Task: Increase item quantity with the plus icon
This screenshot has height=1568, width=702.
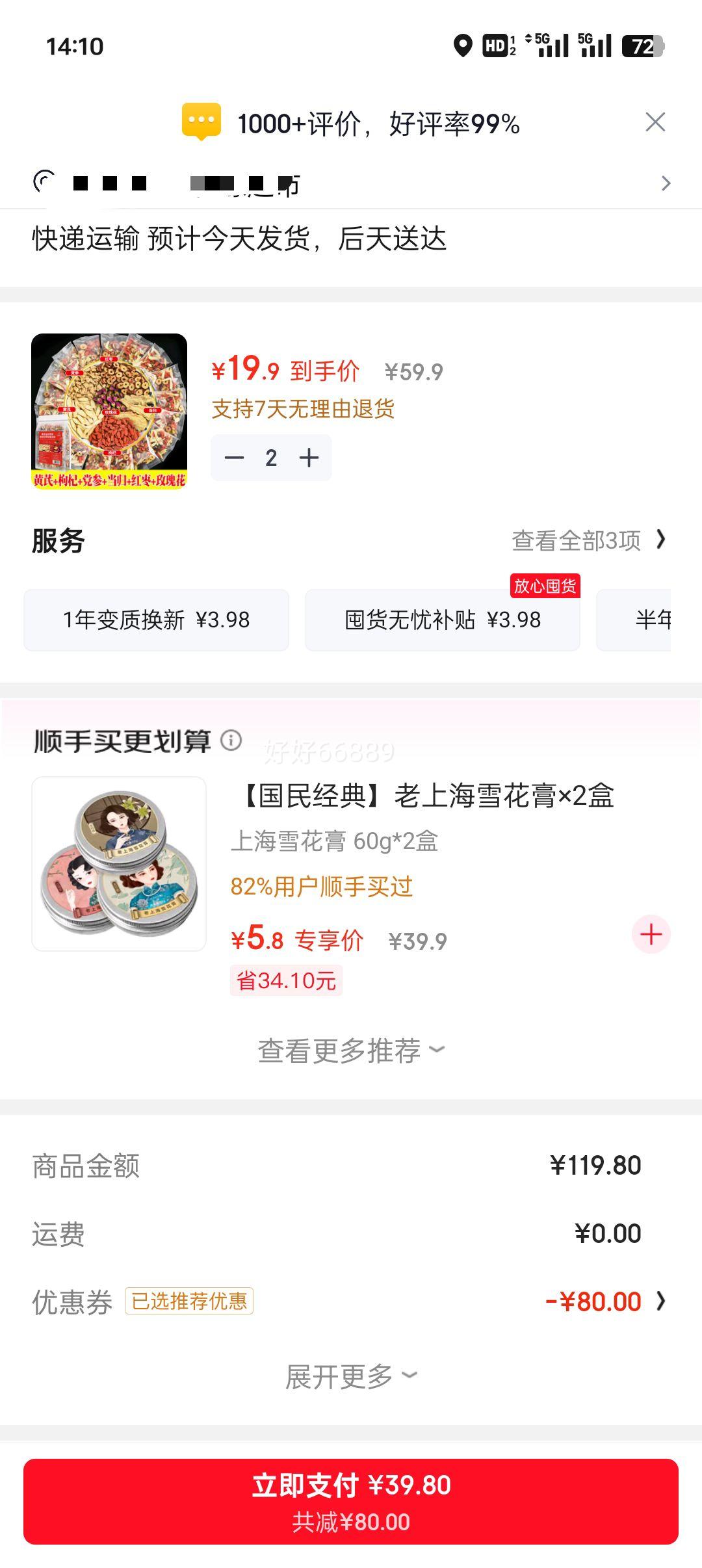Action: pos(307,457)
